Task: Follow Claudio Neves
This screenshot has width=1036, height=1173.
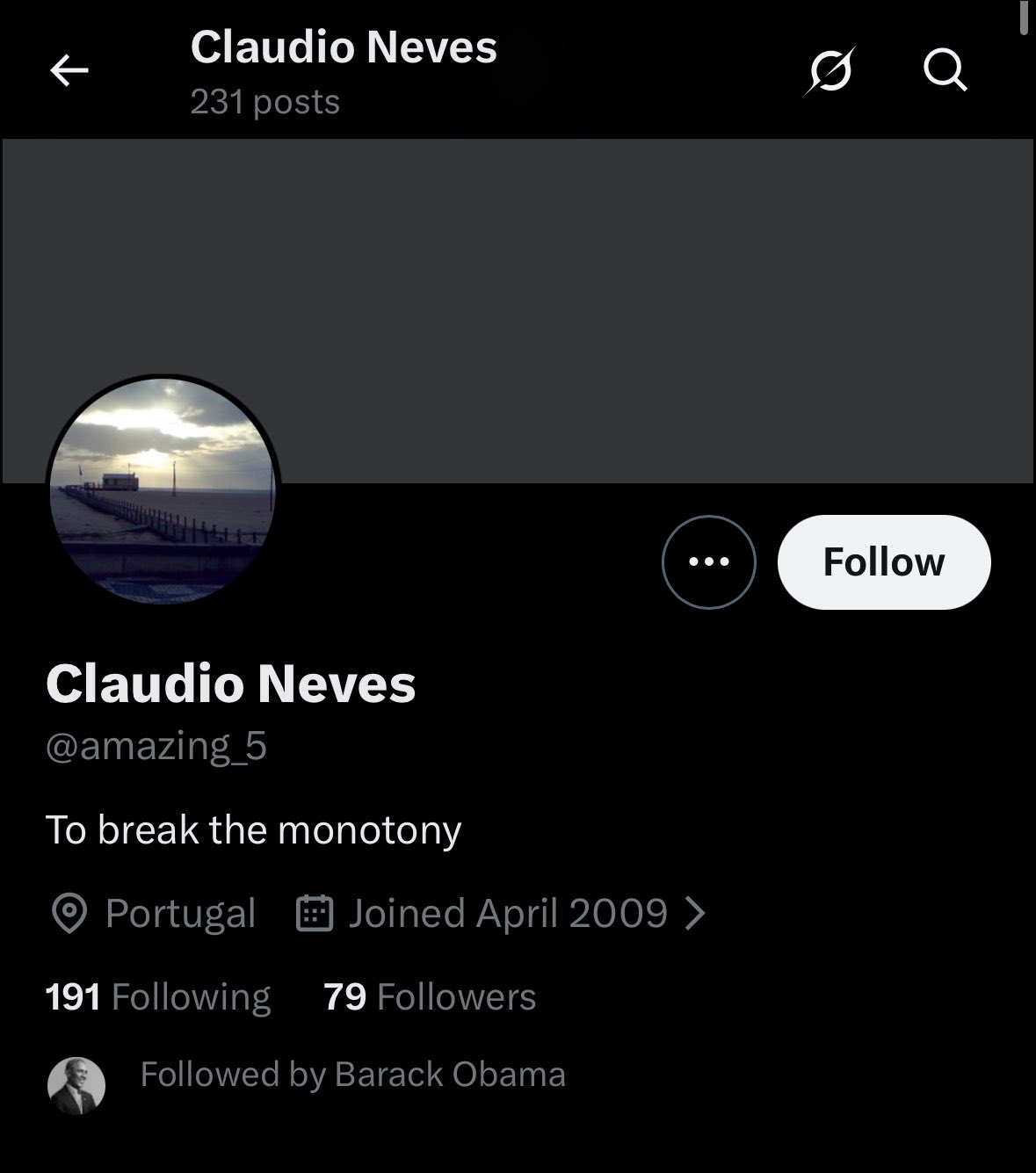Action: point(884,562)
